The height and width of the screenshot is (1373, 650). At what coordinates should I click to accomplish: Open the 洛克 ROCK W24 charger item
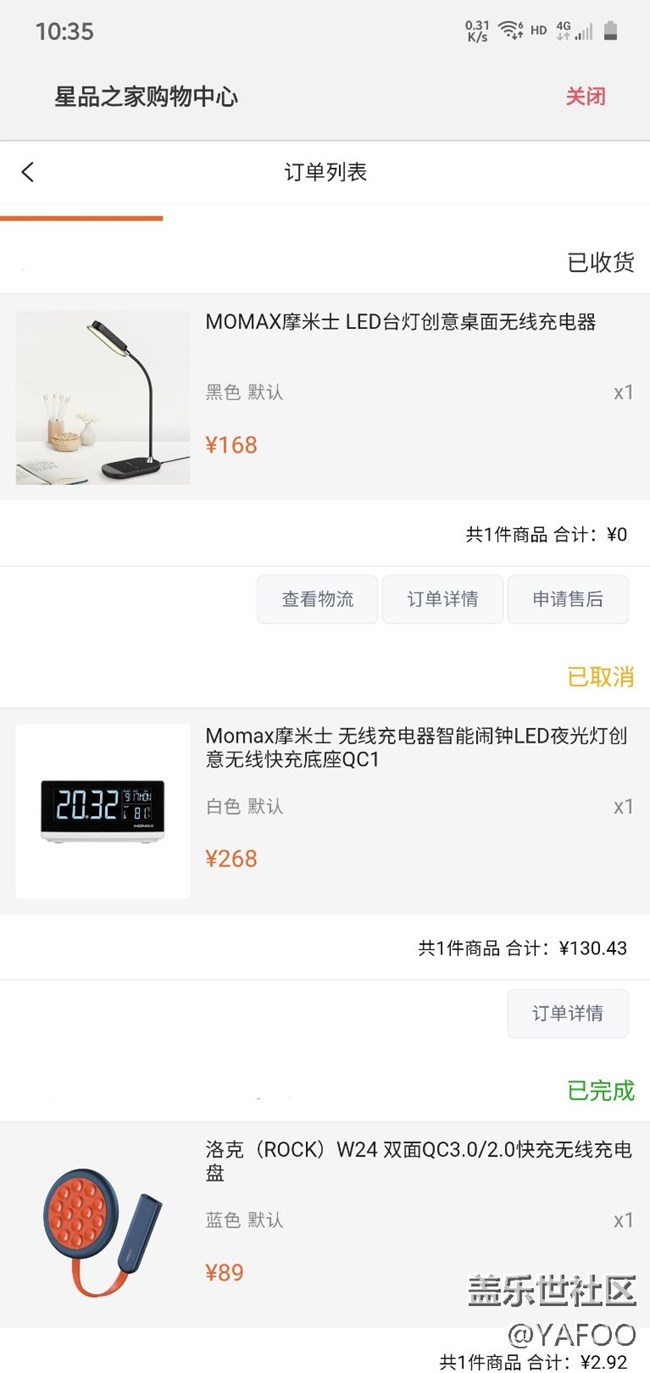pos(418,1161)
